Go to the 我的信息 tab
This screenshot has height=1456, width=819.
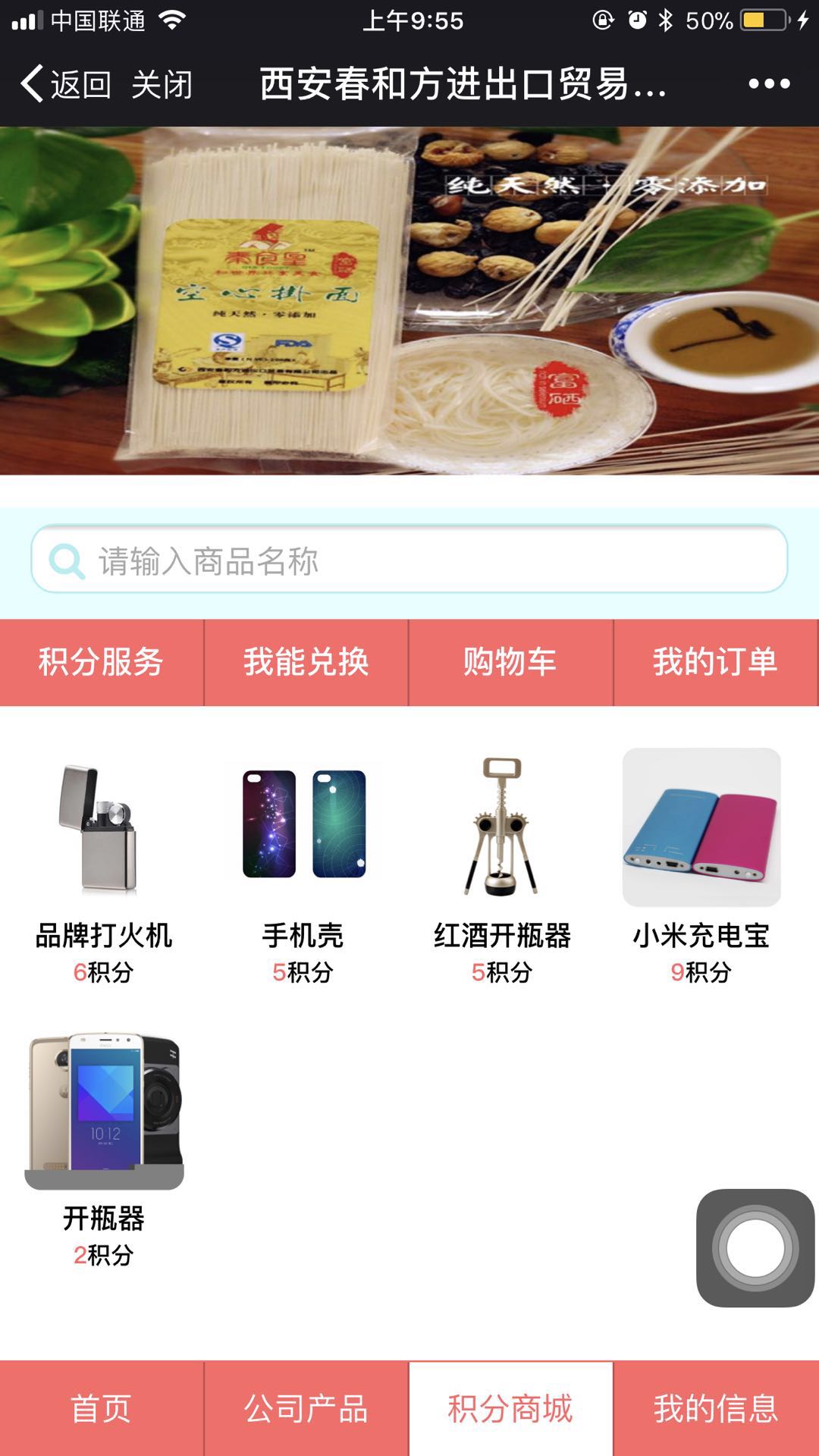716,1409
